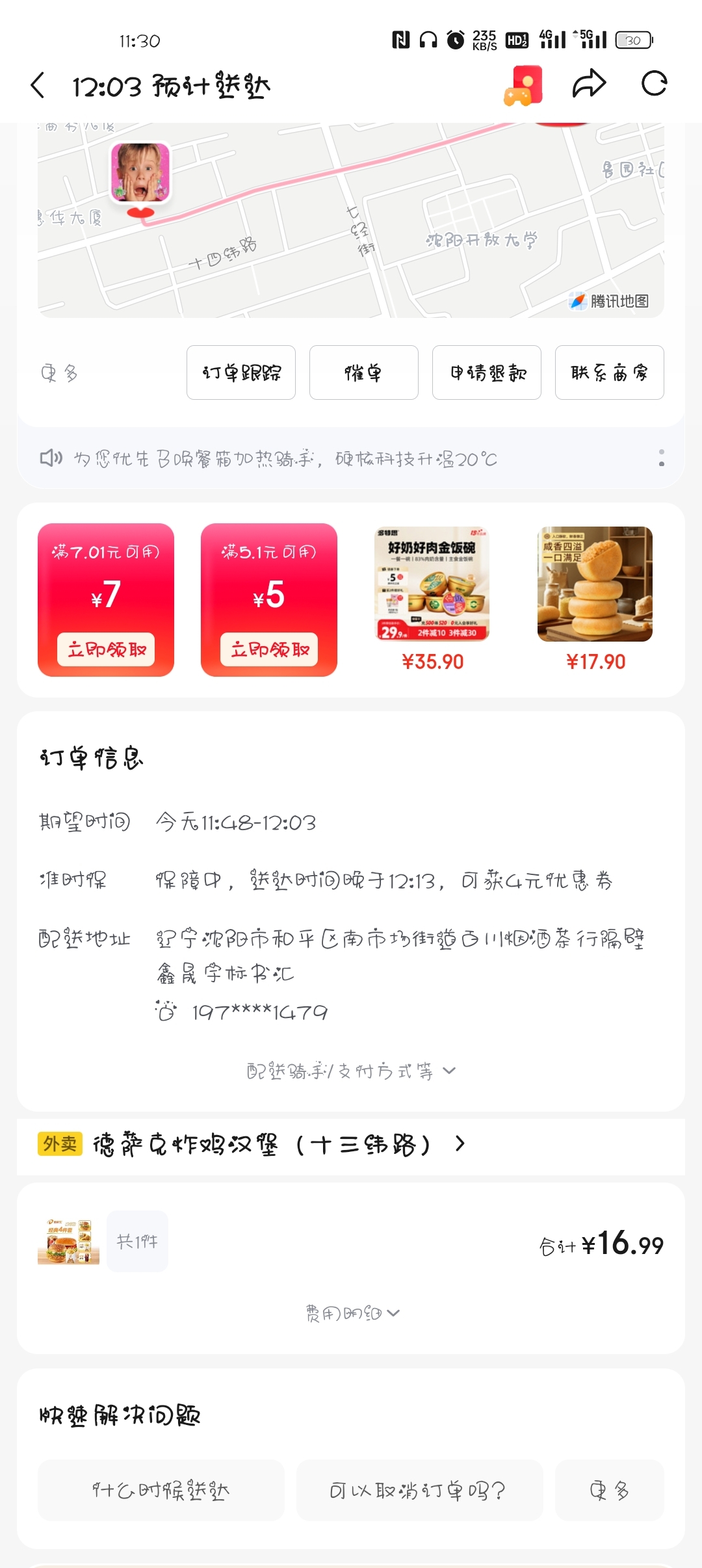
Task: Expand 配送骑手/支付方式等 details
Action: tap(351, 1071)
